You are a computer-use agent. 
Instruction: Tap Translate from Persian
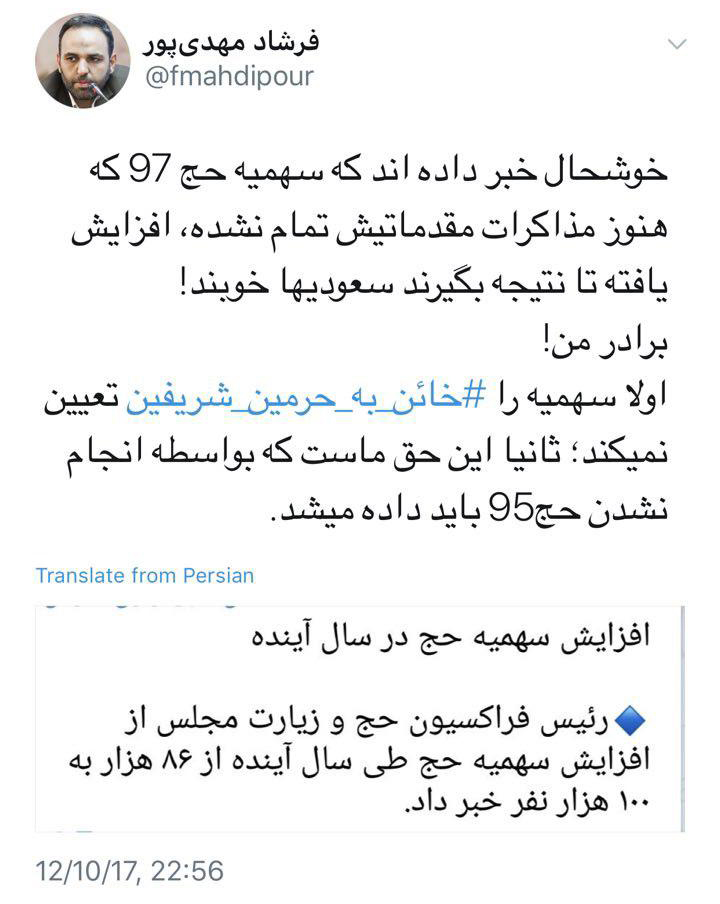145,575
